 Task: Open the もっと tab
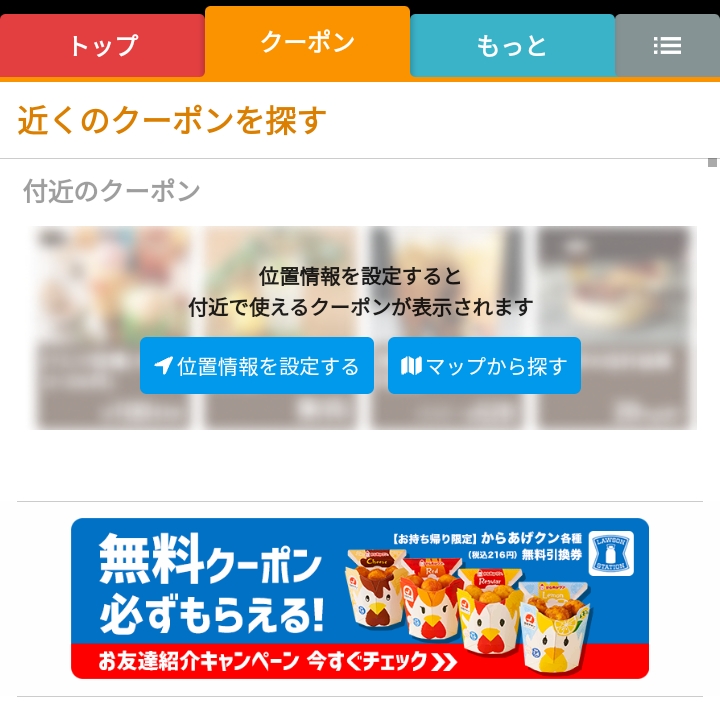click(x=512, y=46)
